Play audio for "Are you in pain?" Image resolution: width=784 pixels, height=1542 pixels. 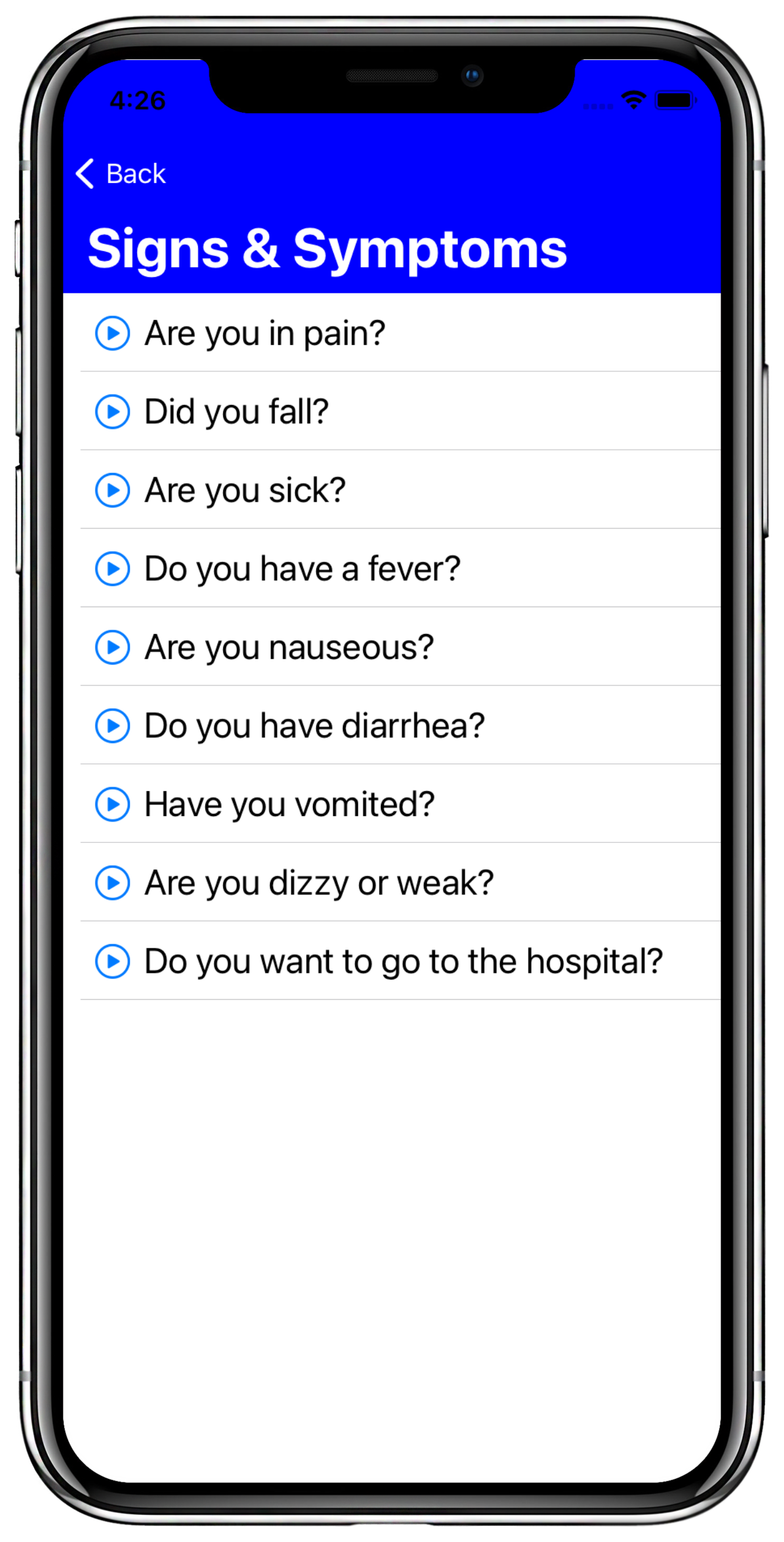click(x=112, y=331)
